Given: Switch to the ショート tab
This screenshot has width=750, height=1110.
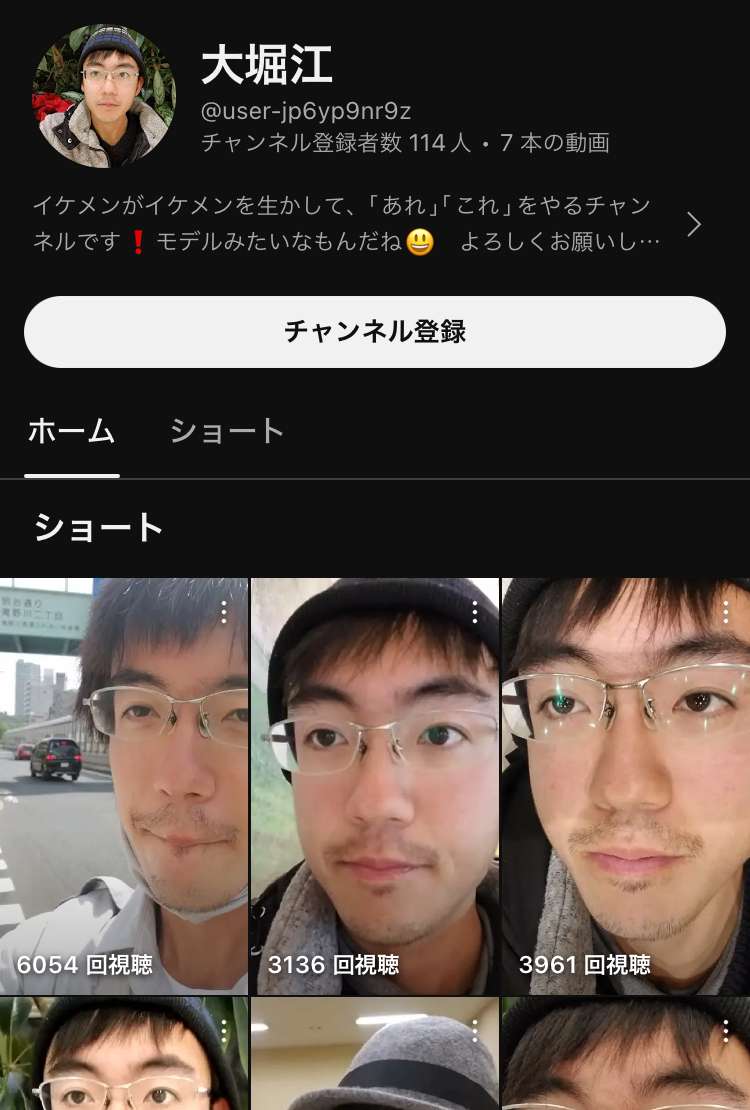Looking at the screenshot, I should click(x=227, y=432).
